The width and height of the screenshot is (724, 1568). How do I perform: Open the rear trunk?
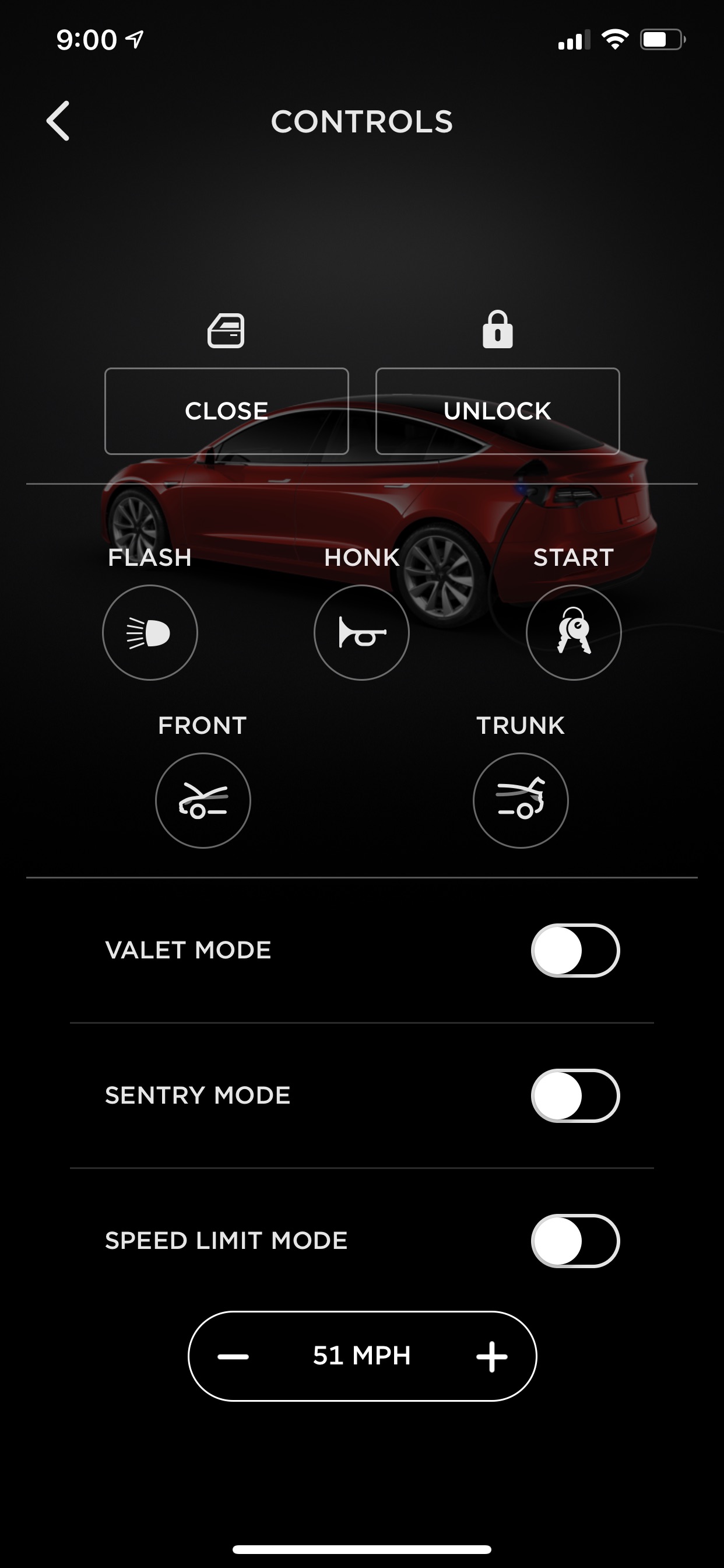(x=521, y=800)
